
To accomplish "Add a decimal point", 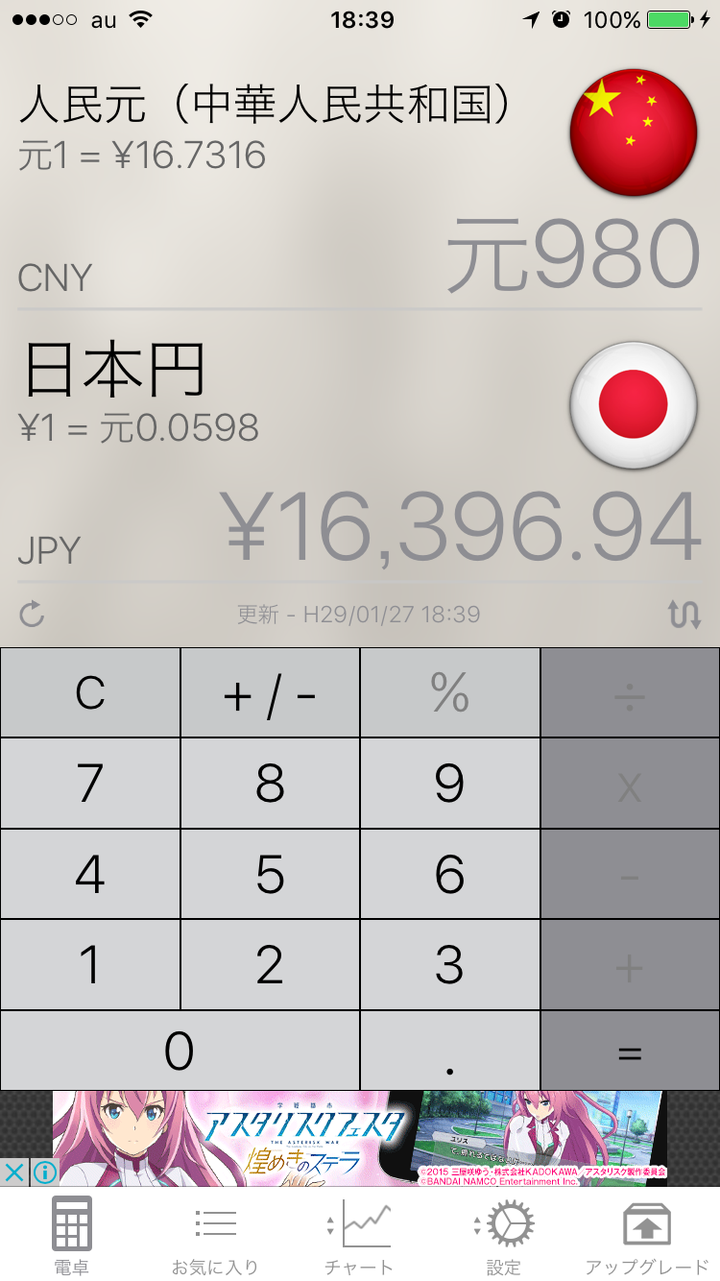I will (x=450, y=1050).
